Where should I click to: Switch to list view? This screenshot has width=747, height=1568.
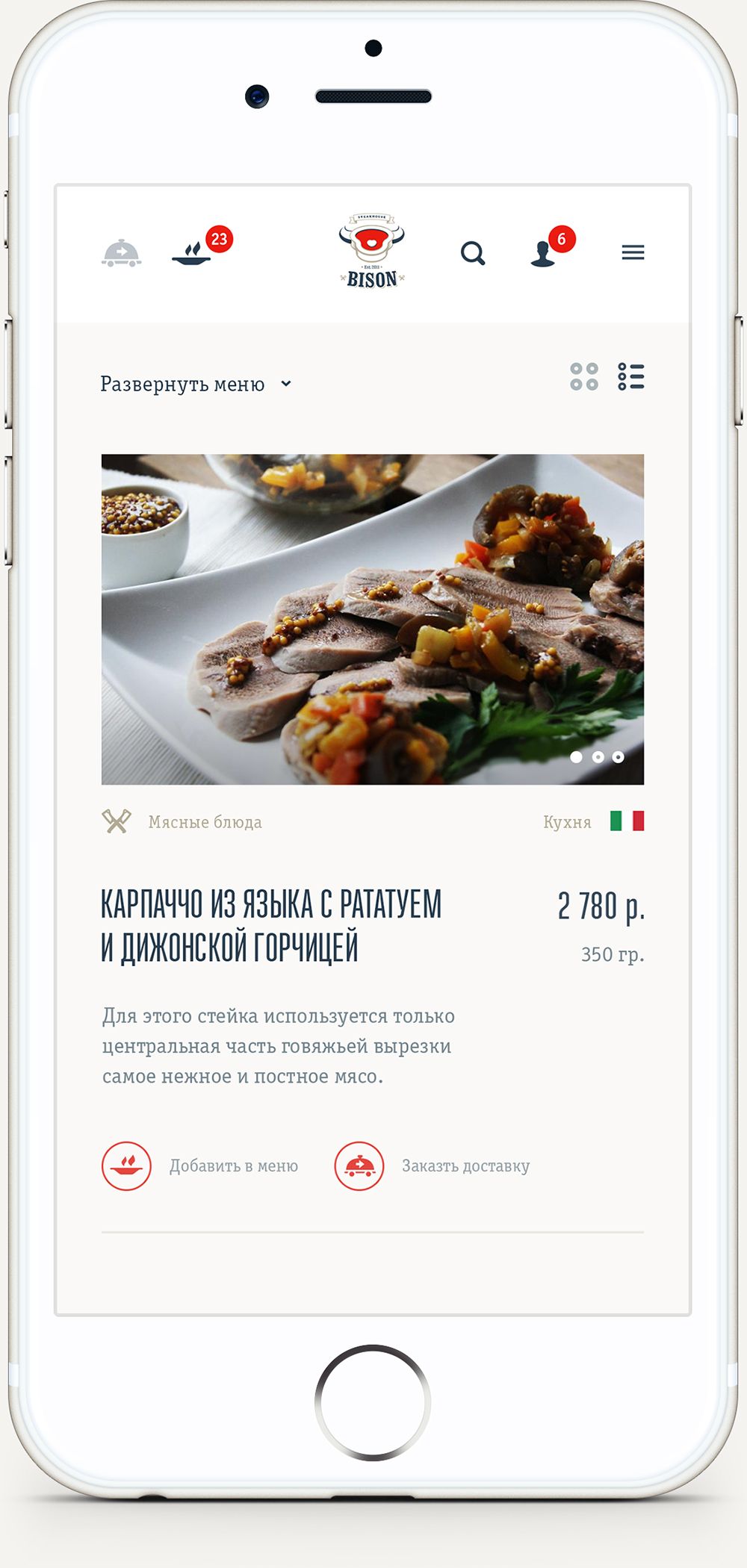(x=631, y=377)
